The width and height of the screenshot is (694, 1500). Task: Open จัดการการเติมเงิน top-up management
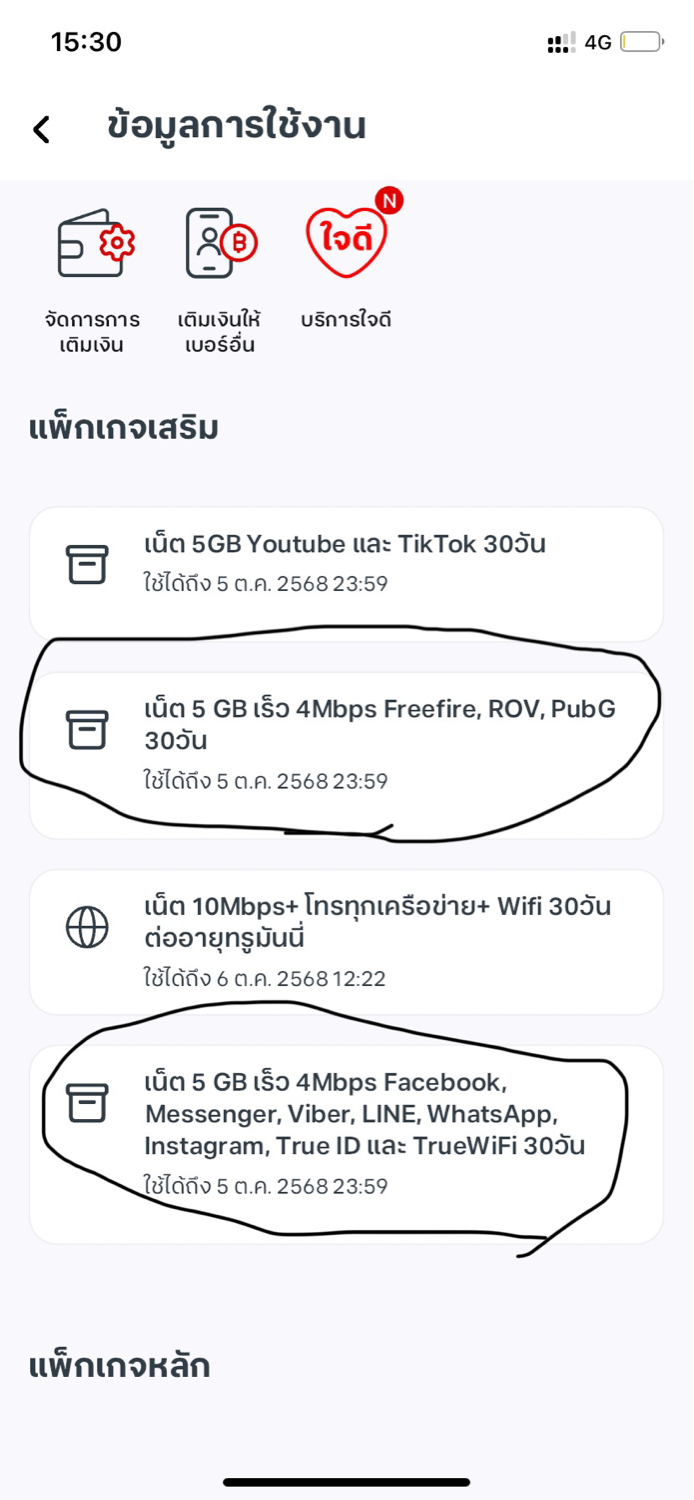click(x=92, y=280)
